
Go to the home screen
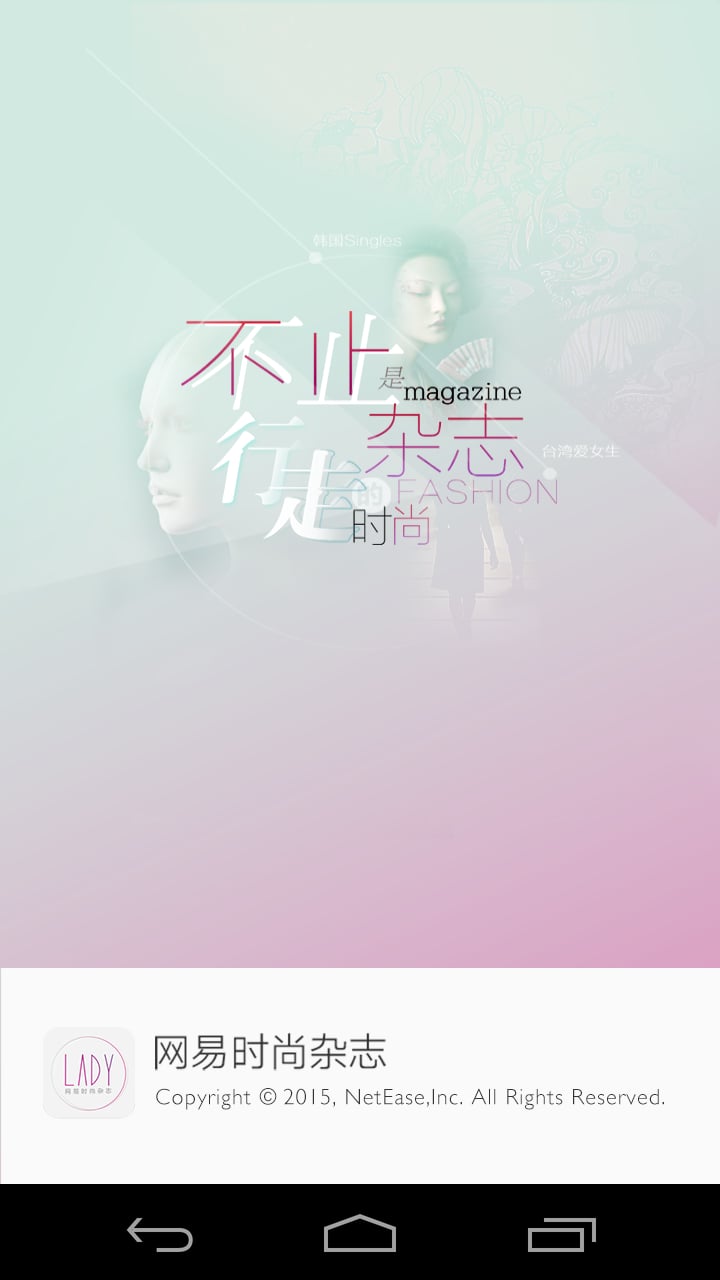coord(360,1234)
